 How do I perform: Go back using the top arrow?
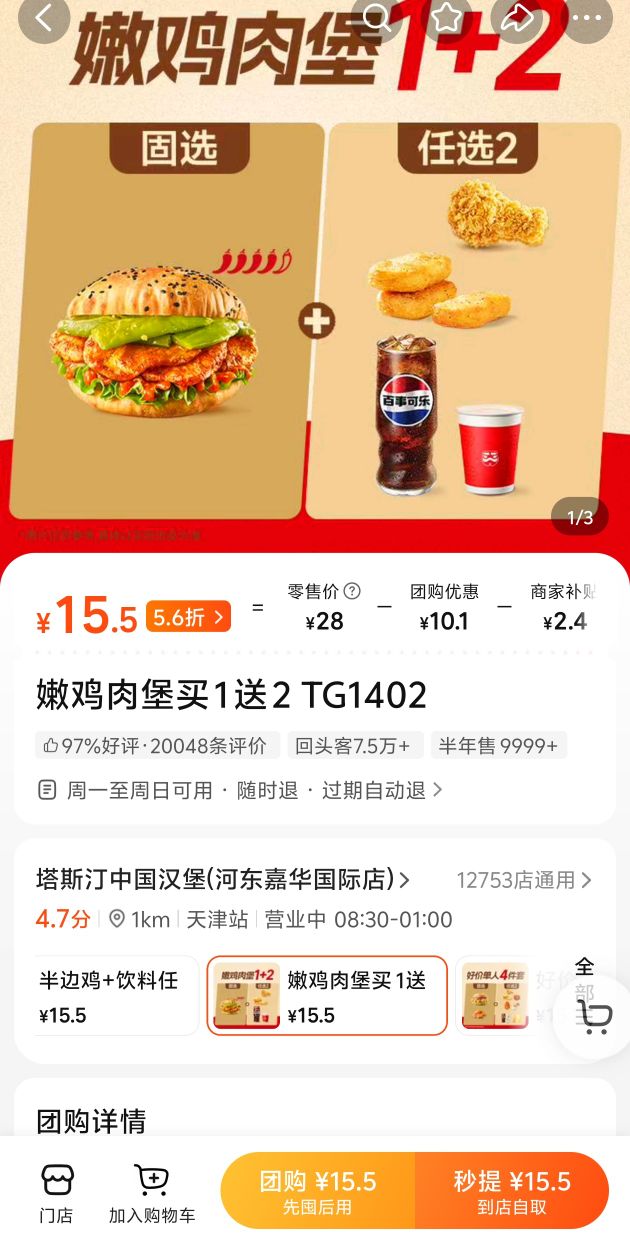[x=45, y=18]
